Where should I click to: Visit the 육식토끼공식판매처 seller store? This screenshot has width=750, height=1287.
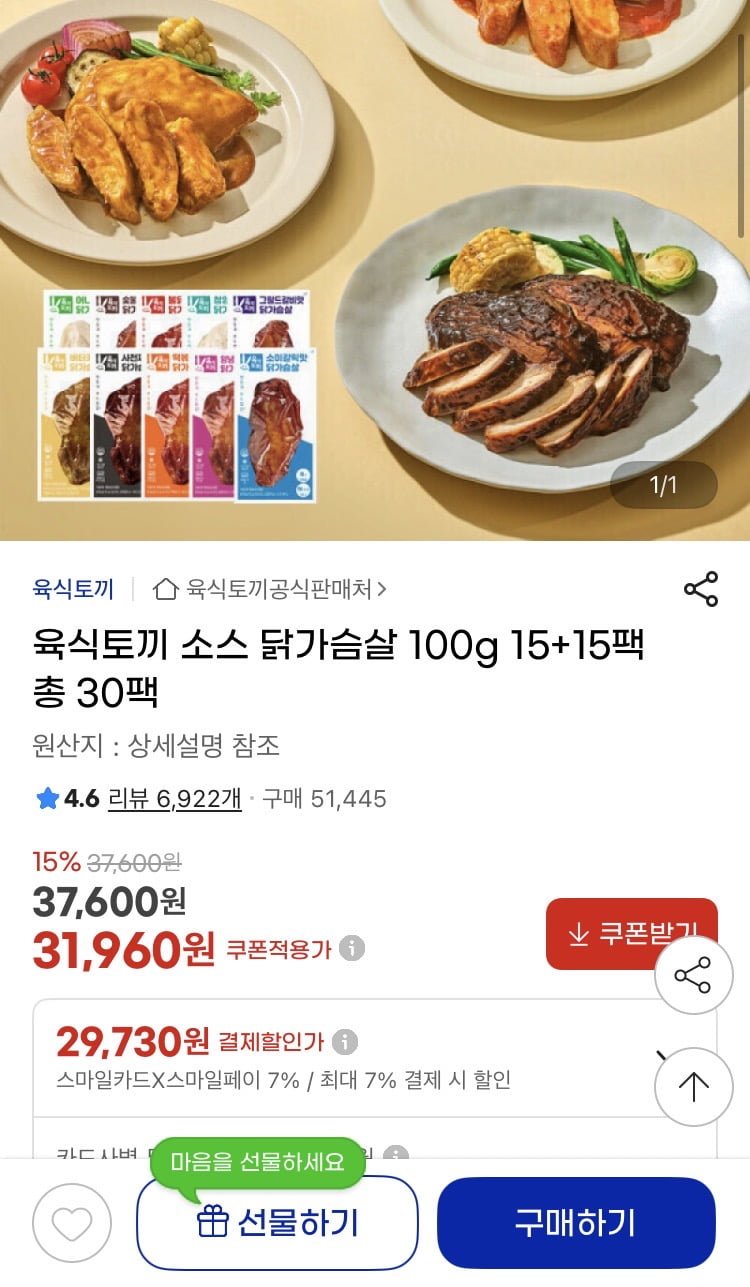tap(270, 589)
